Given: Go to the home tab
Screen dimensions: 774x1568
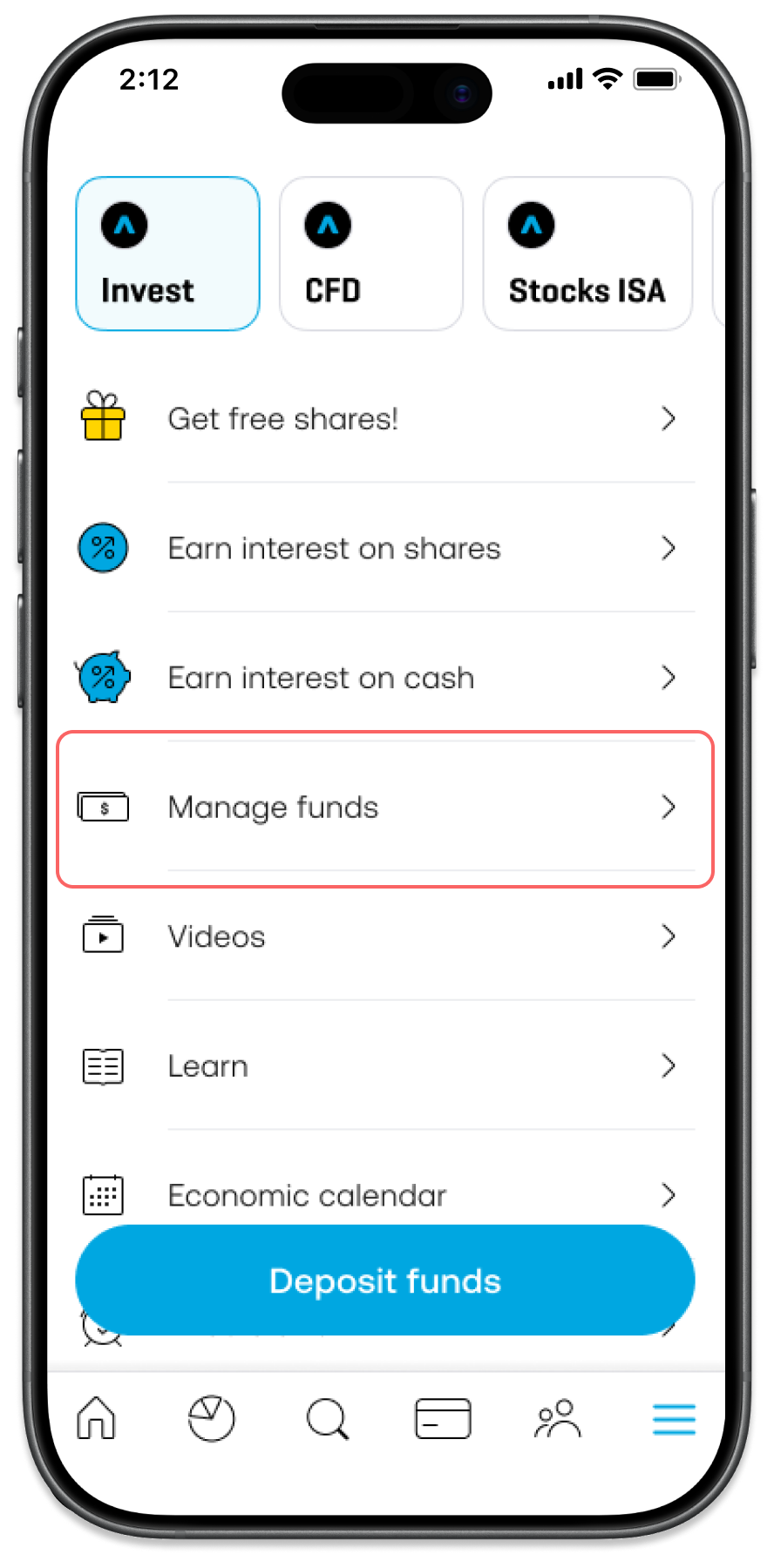Looking at the screenshot, I should click(x=96, y=1418).
